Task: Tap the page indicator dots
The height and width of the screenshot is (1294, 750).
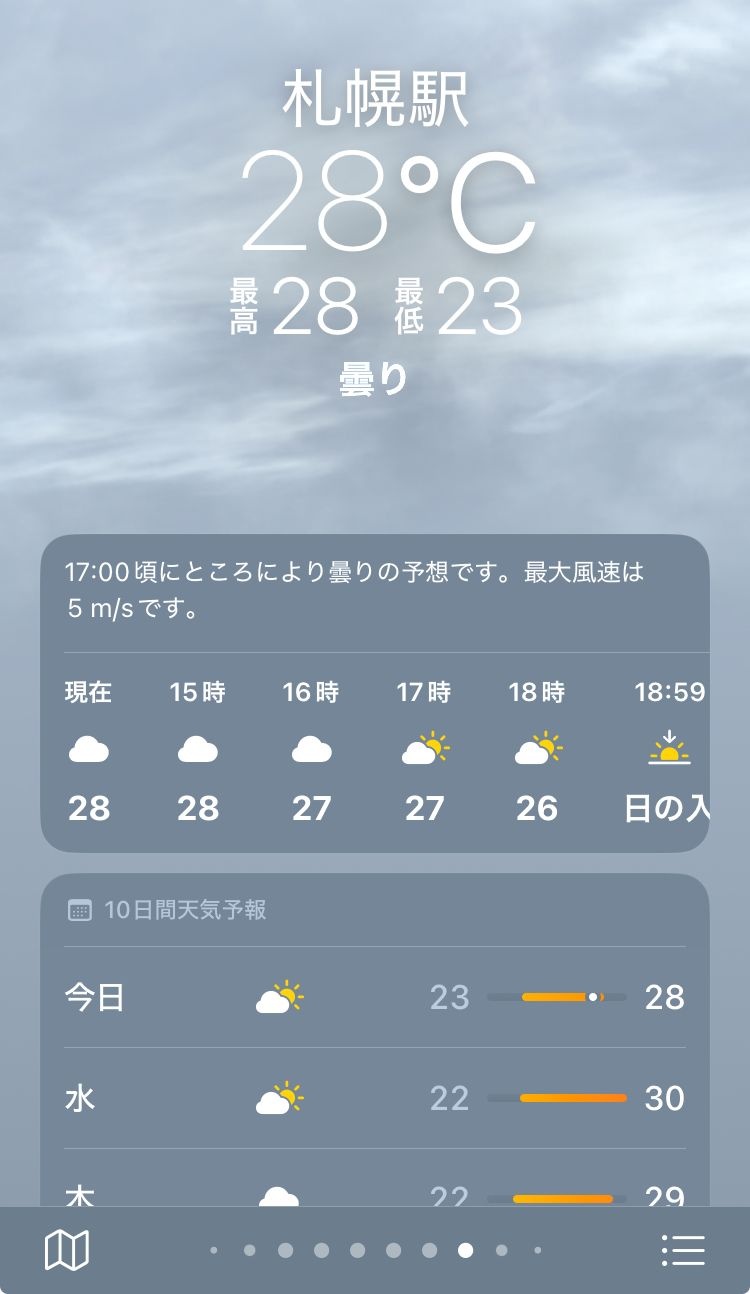Action: 375,1250
